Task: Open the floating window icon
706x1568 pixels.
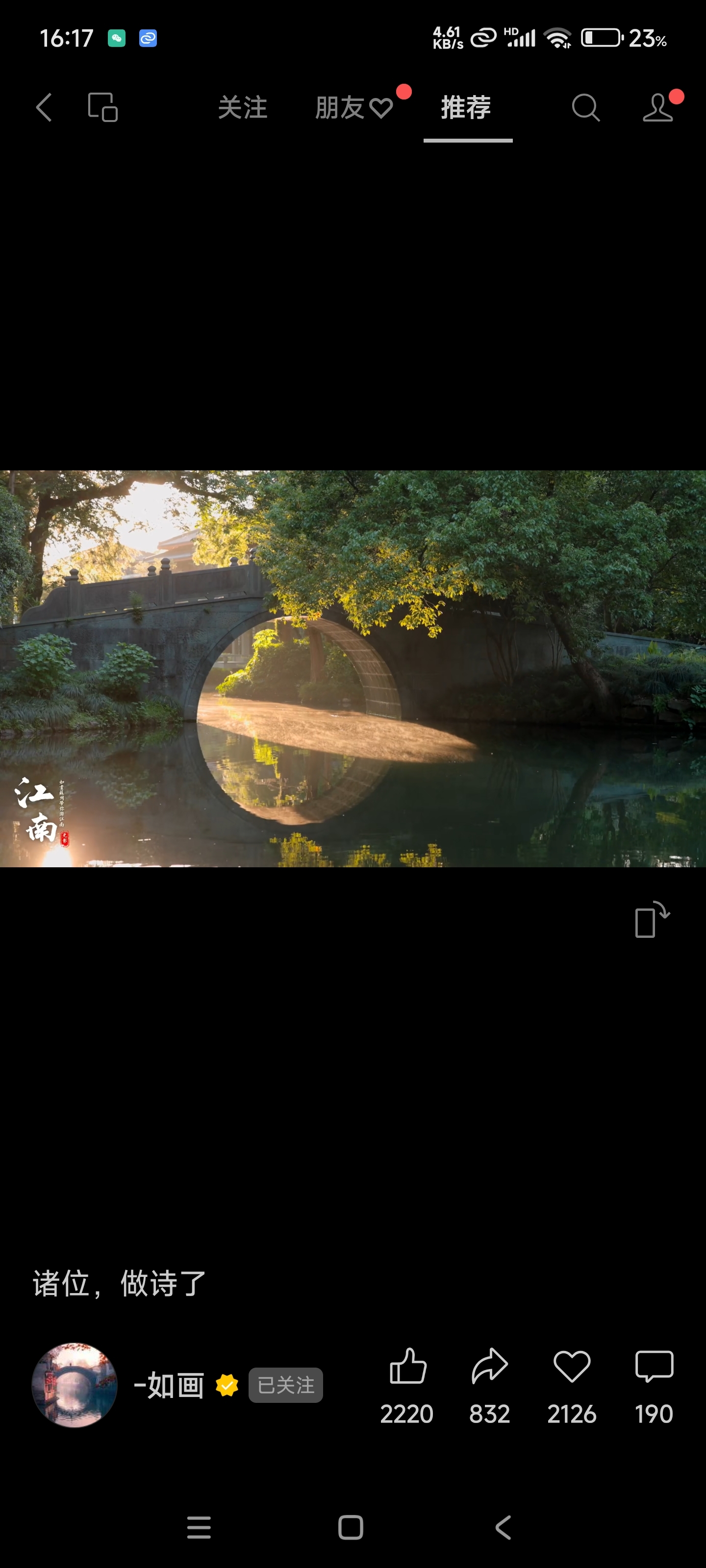Action: 103,108
